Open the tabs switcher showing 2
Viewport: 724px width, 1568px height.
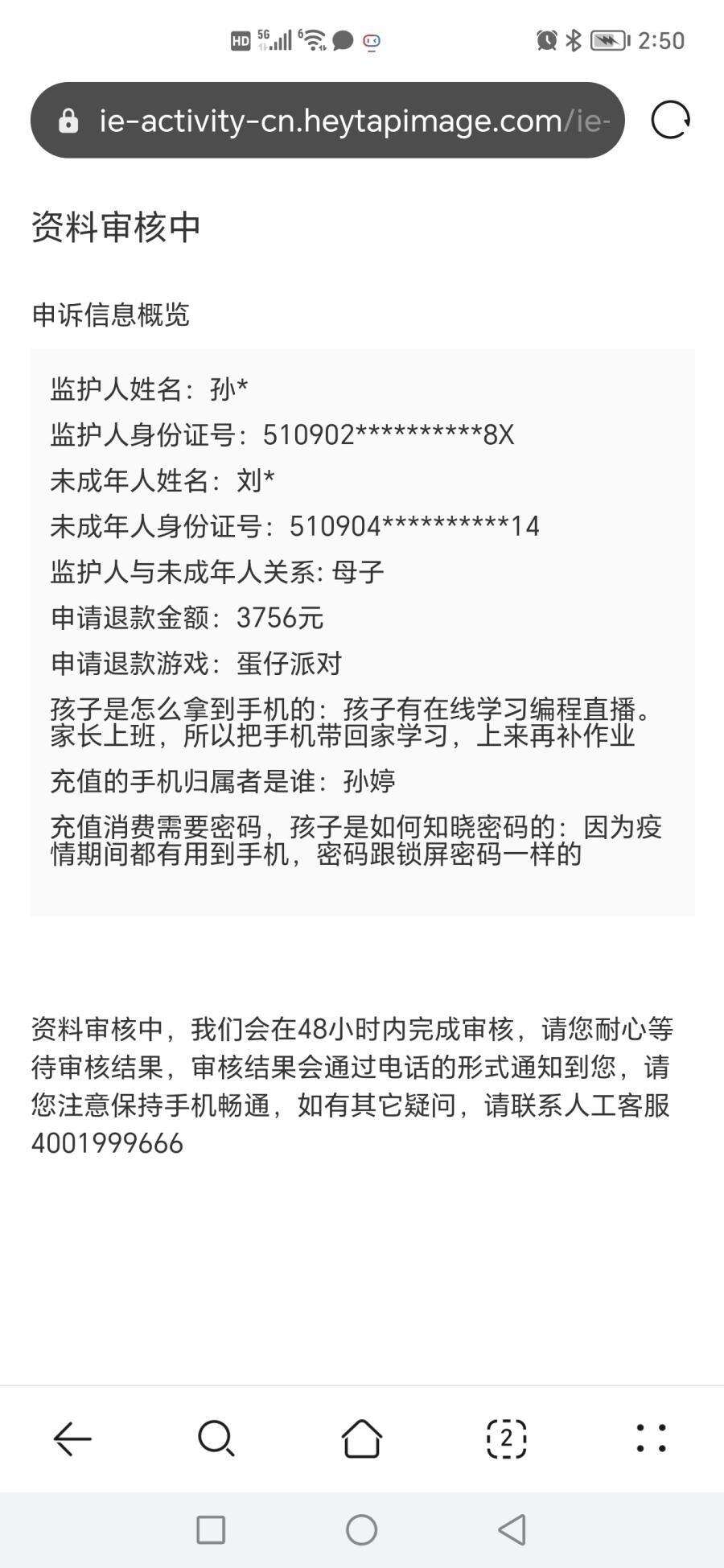click(x=507, y=1438)
